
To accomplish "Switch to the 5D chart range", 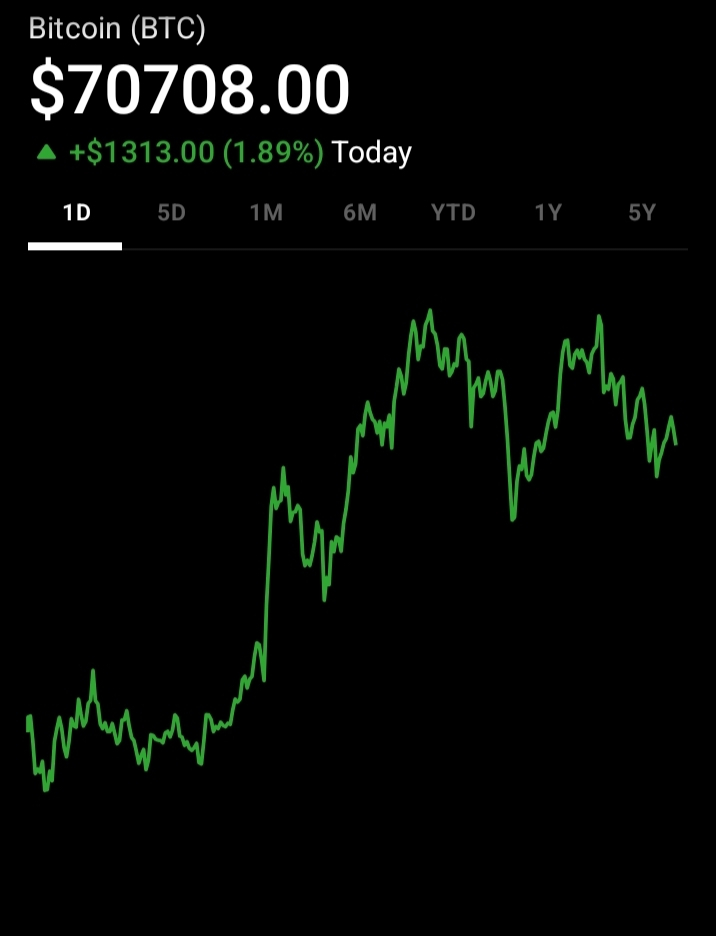I will [x=171, y=213].
